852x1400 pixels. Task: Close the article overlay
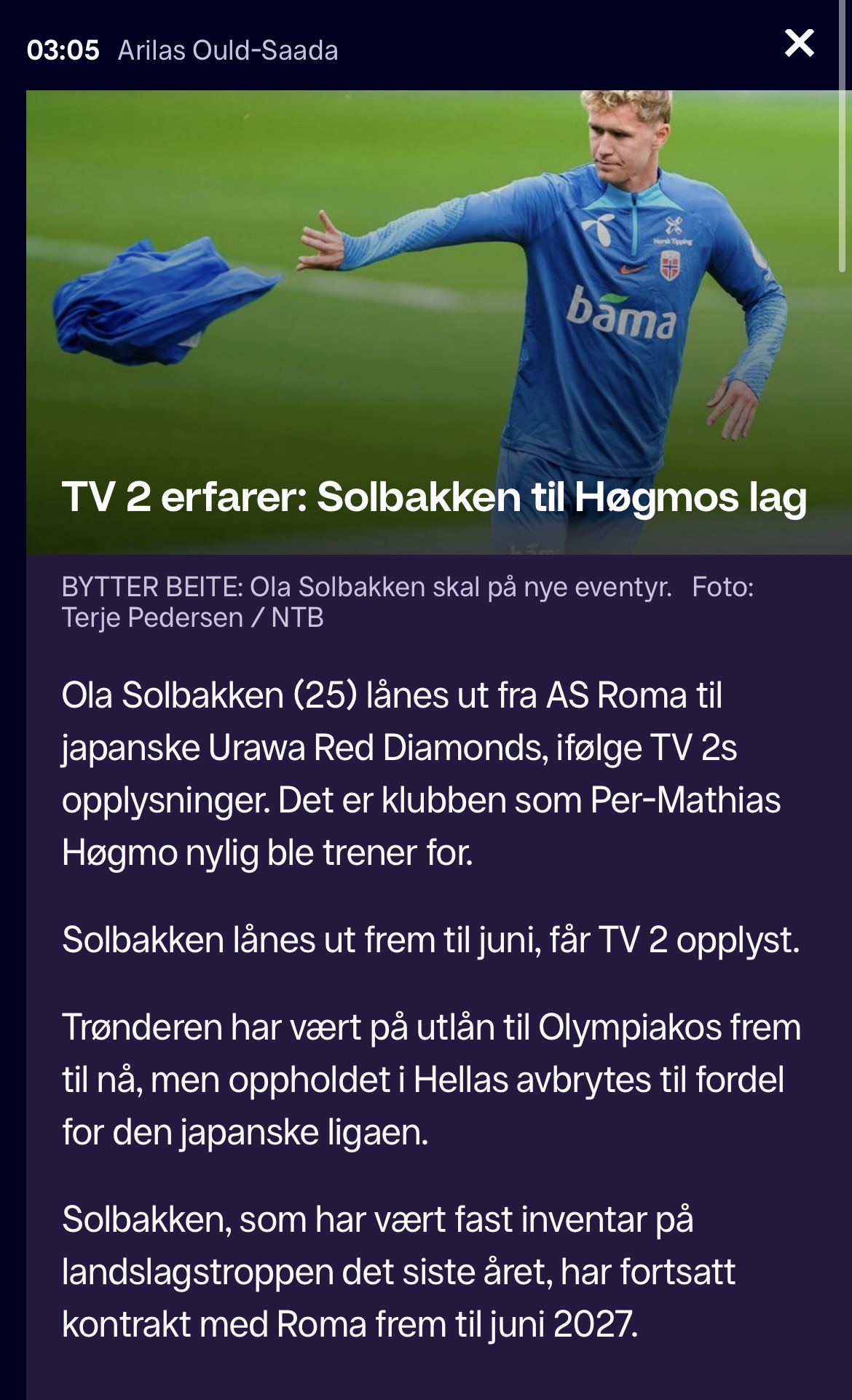click(x=799, y=44)
